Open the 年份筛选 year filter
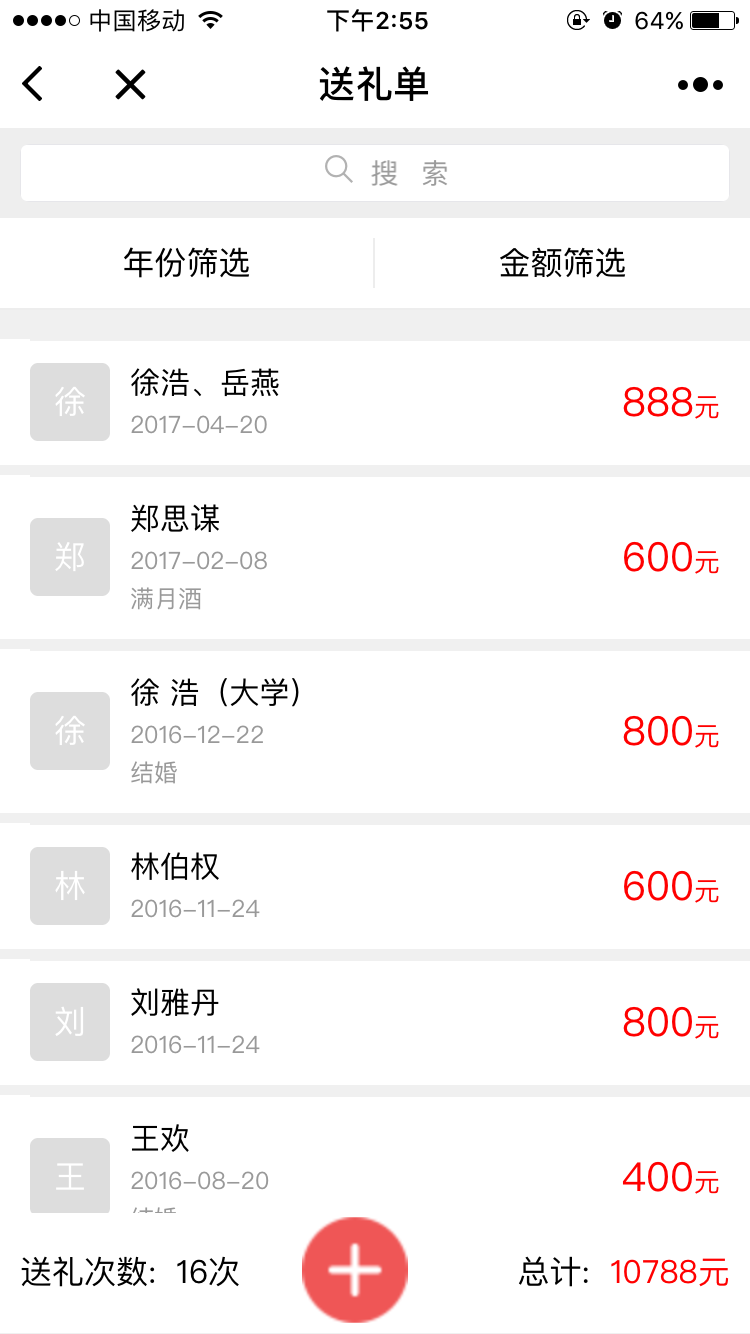This screenshot has height=1334, width=750. click(x=187, y=263)
